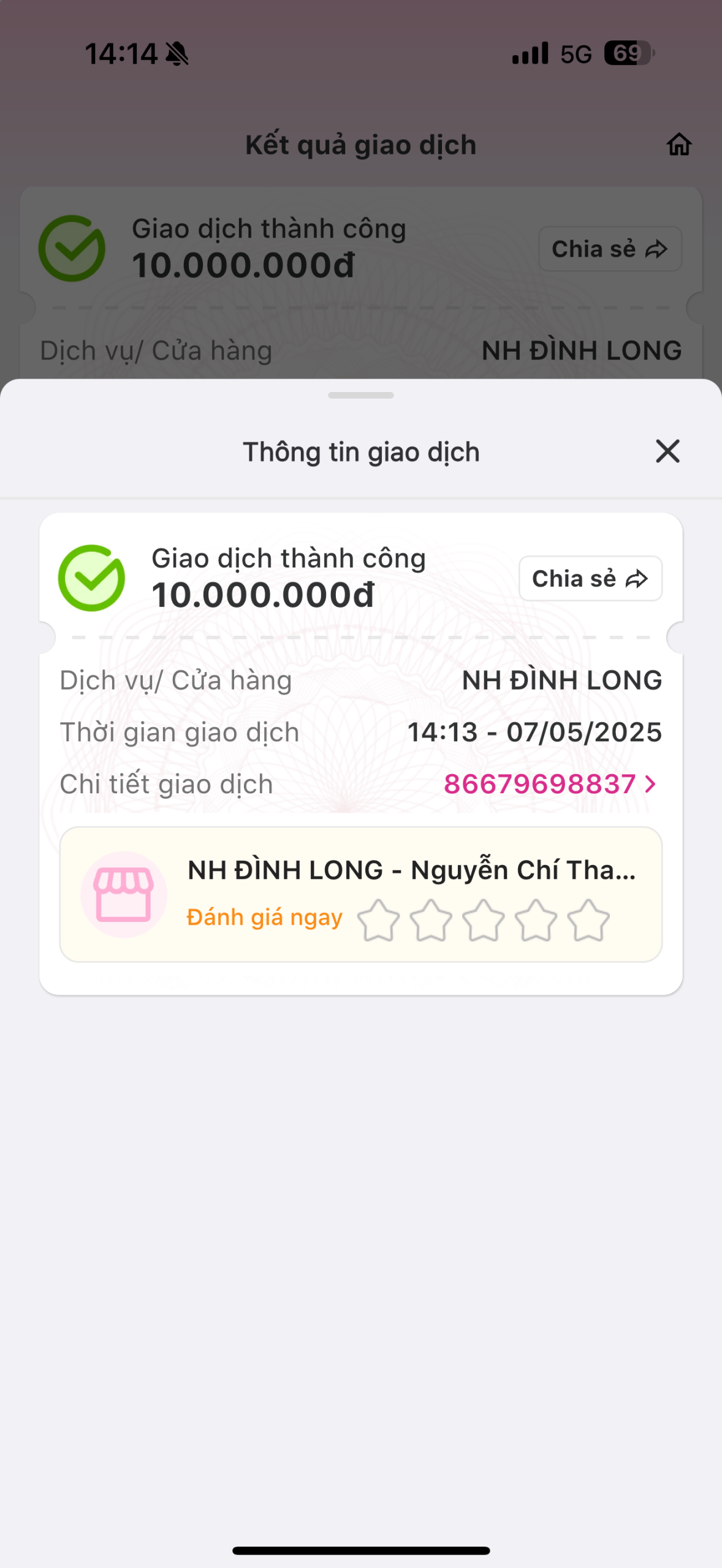Open transaction detail 86679698837
The width and height of the screenshot is (722, 1568).
pyautogui.click(x=549, y=784)
